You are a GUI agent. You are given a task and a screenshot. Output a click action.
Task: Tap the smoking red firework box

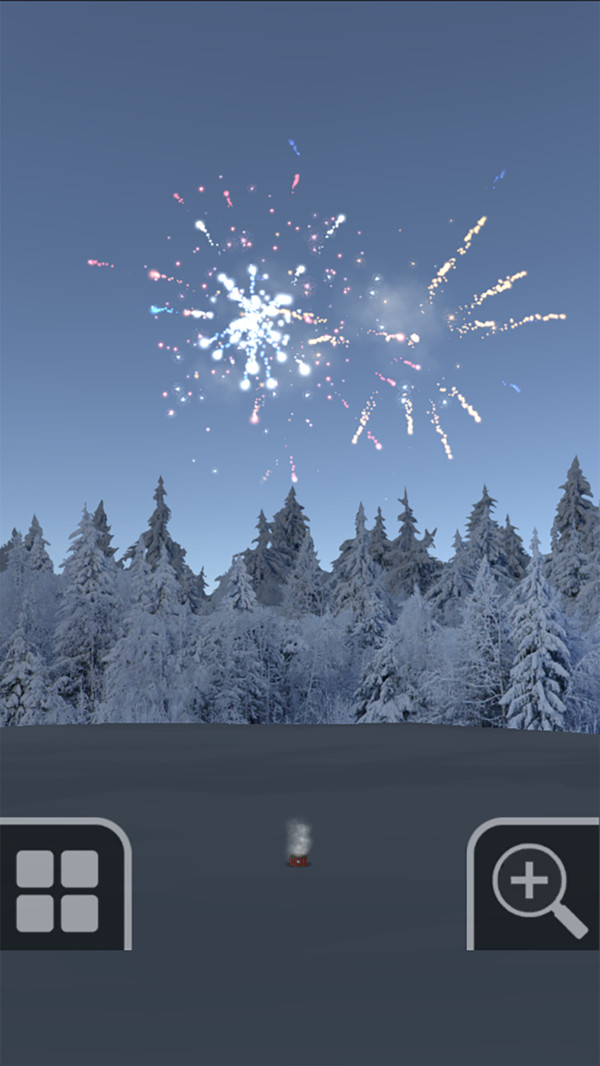[298, 860]
